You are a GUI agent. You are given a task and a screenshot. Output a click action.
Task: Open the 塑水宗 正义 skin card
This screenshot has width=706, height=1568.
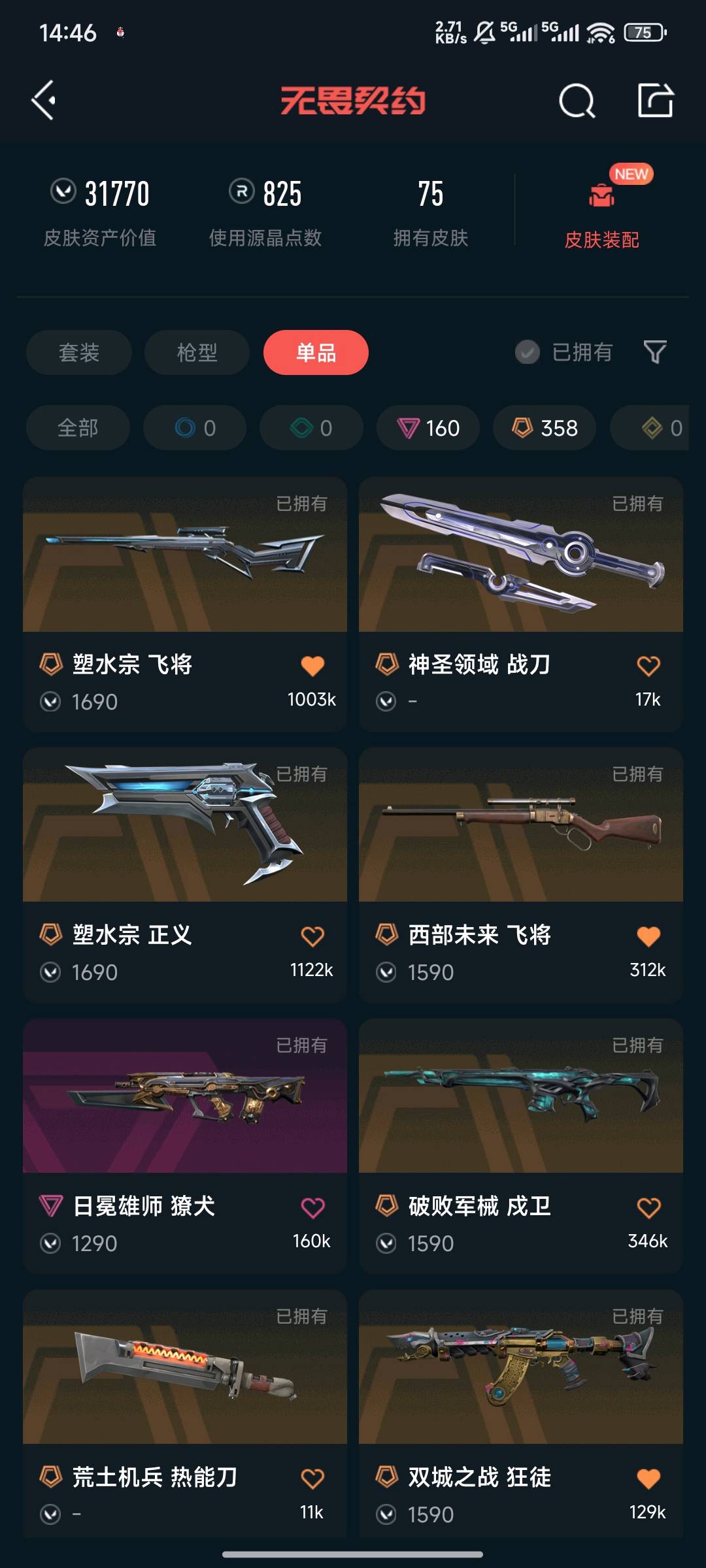185,875
